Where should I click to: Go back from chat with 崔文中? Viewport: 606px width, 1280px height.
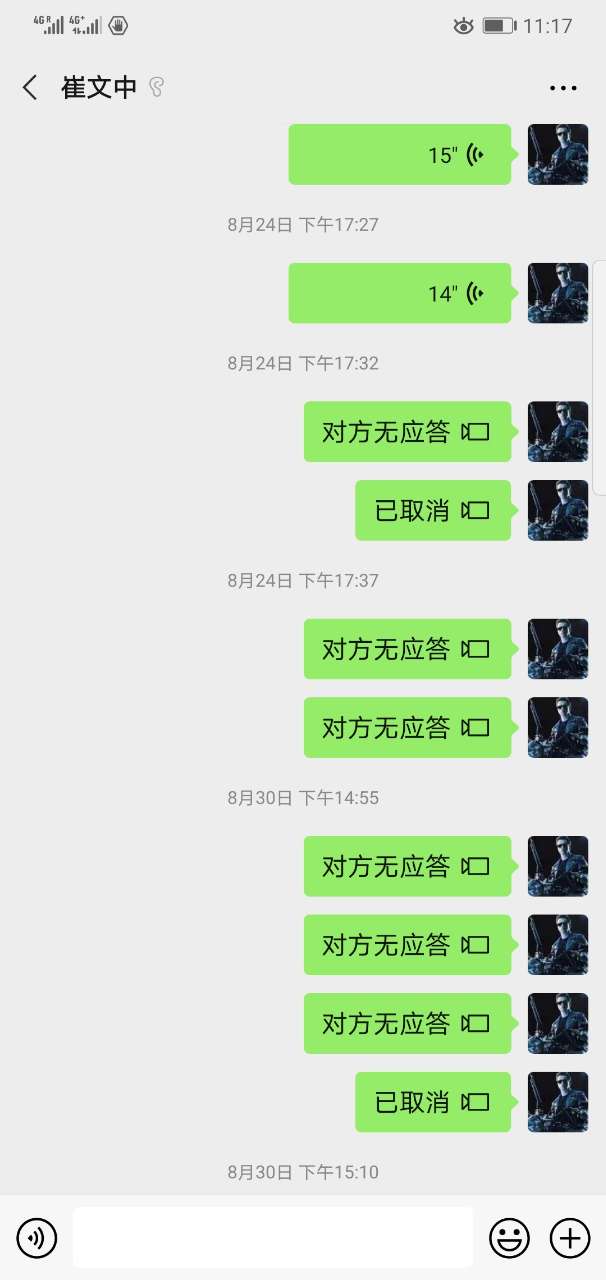click(30, 88)
